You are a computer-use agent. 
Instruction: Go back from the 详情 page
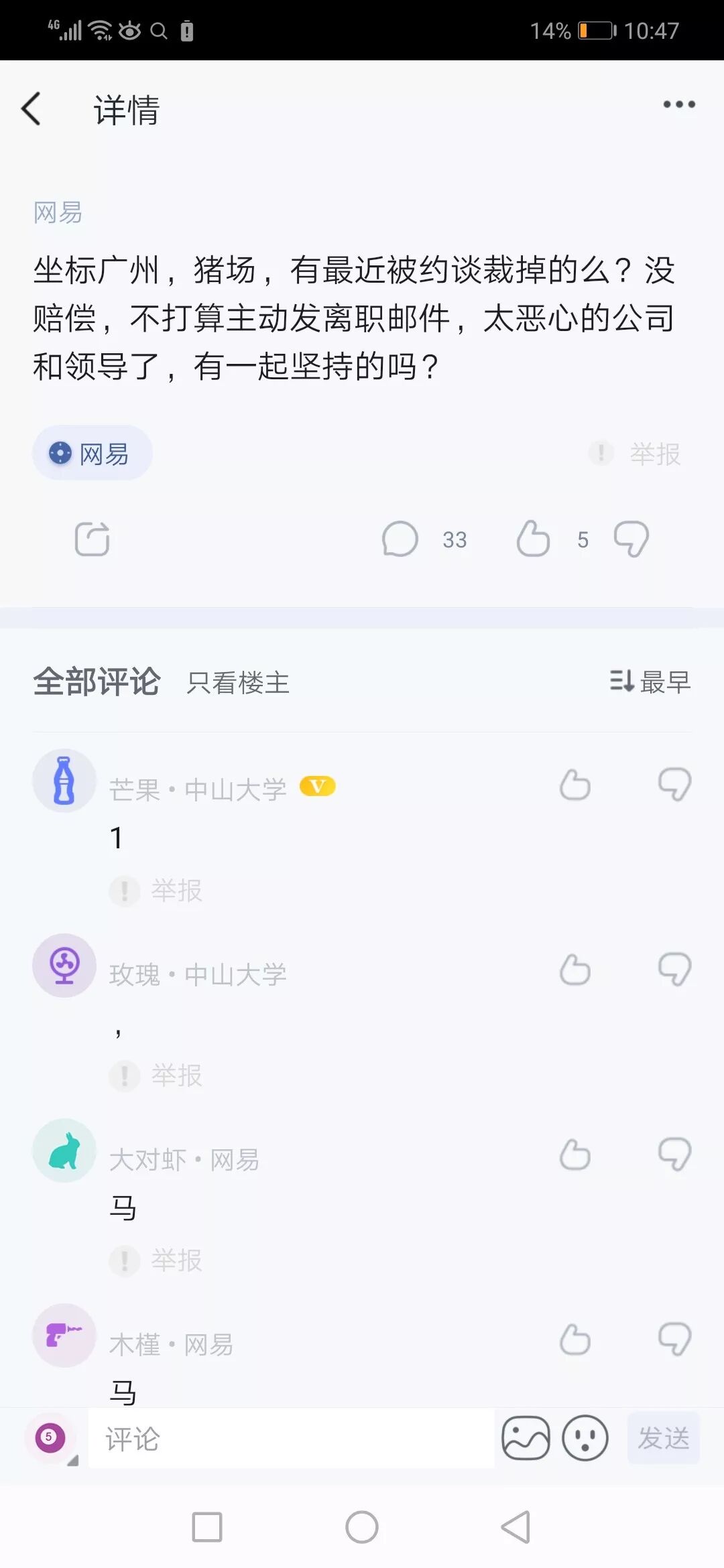pyautogui.click(x=31, y=109)
